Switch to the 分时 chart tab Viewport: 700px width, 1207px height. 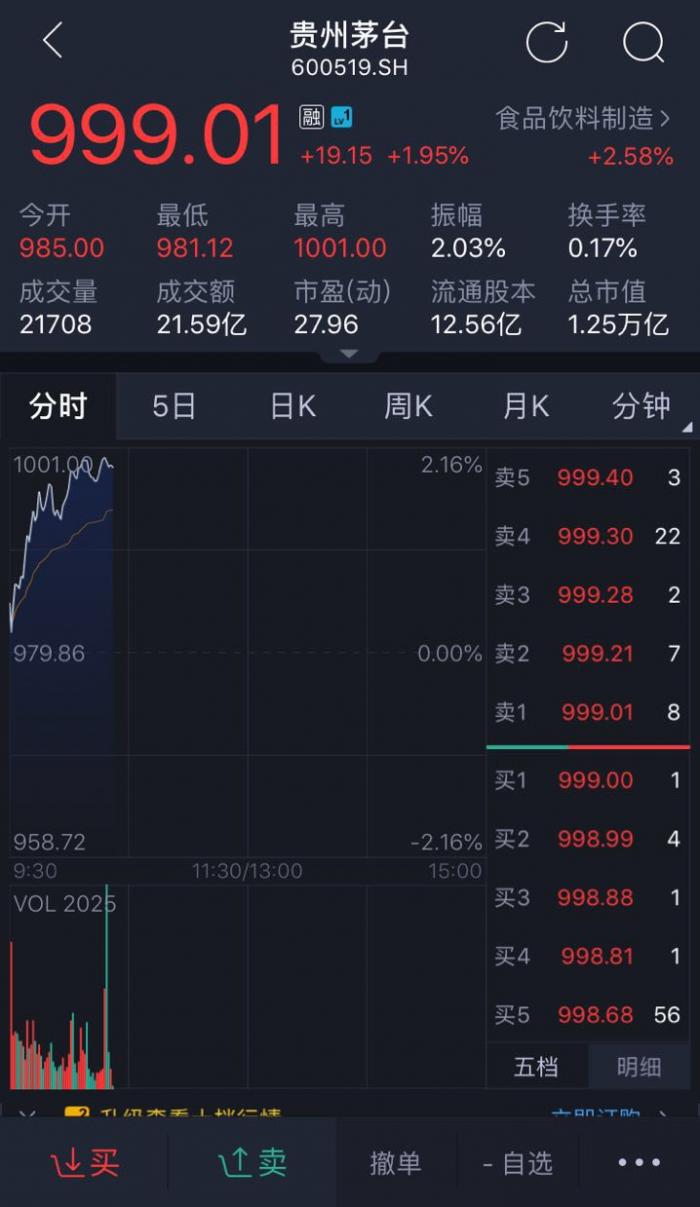pos(58,407)
